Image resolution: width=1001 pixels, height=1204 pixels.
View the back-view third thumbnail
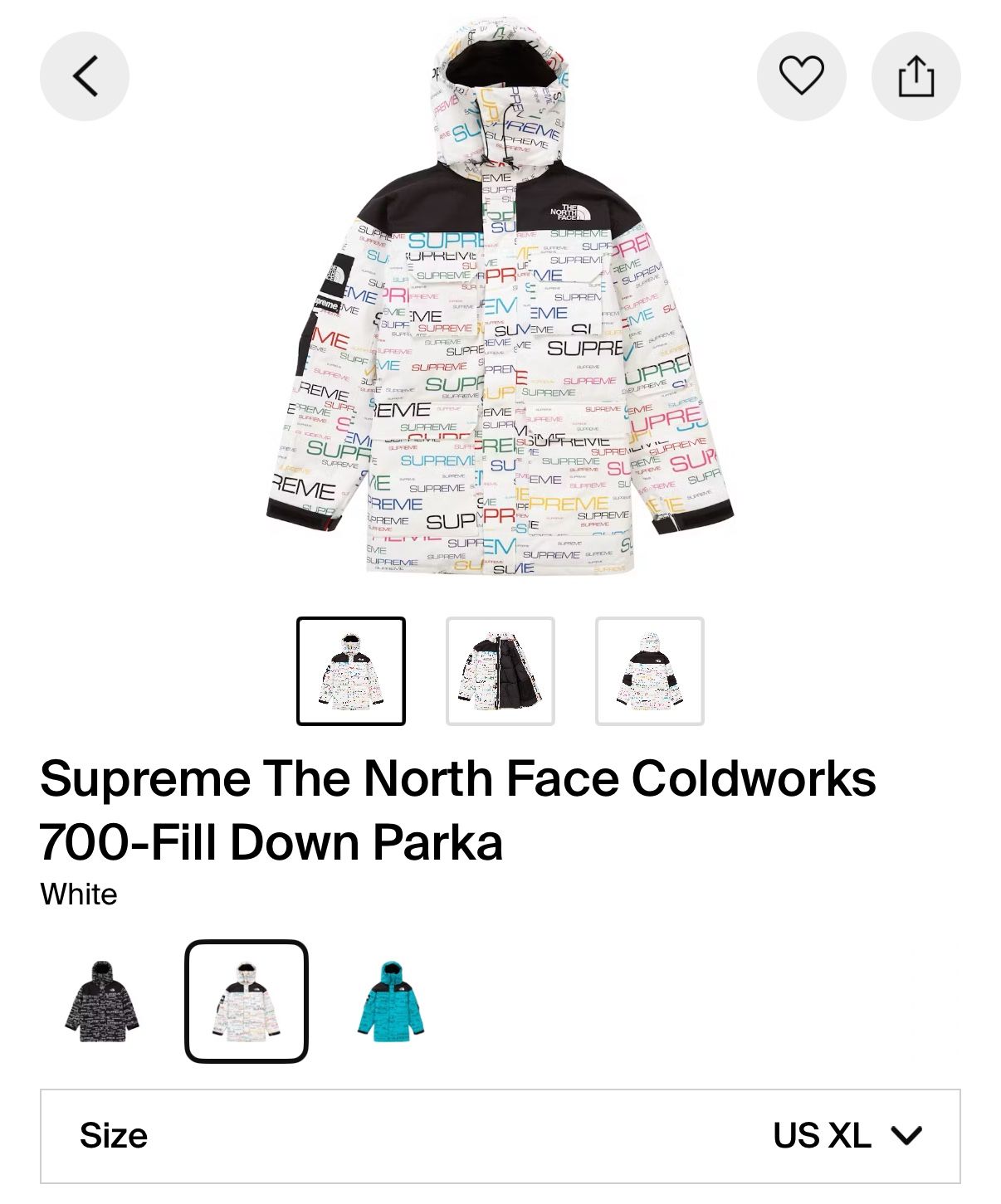pos(650,671)
